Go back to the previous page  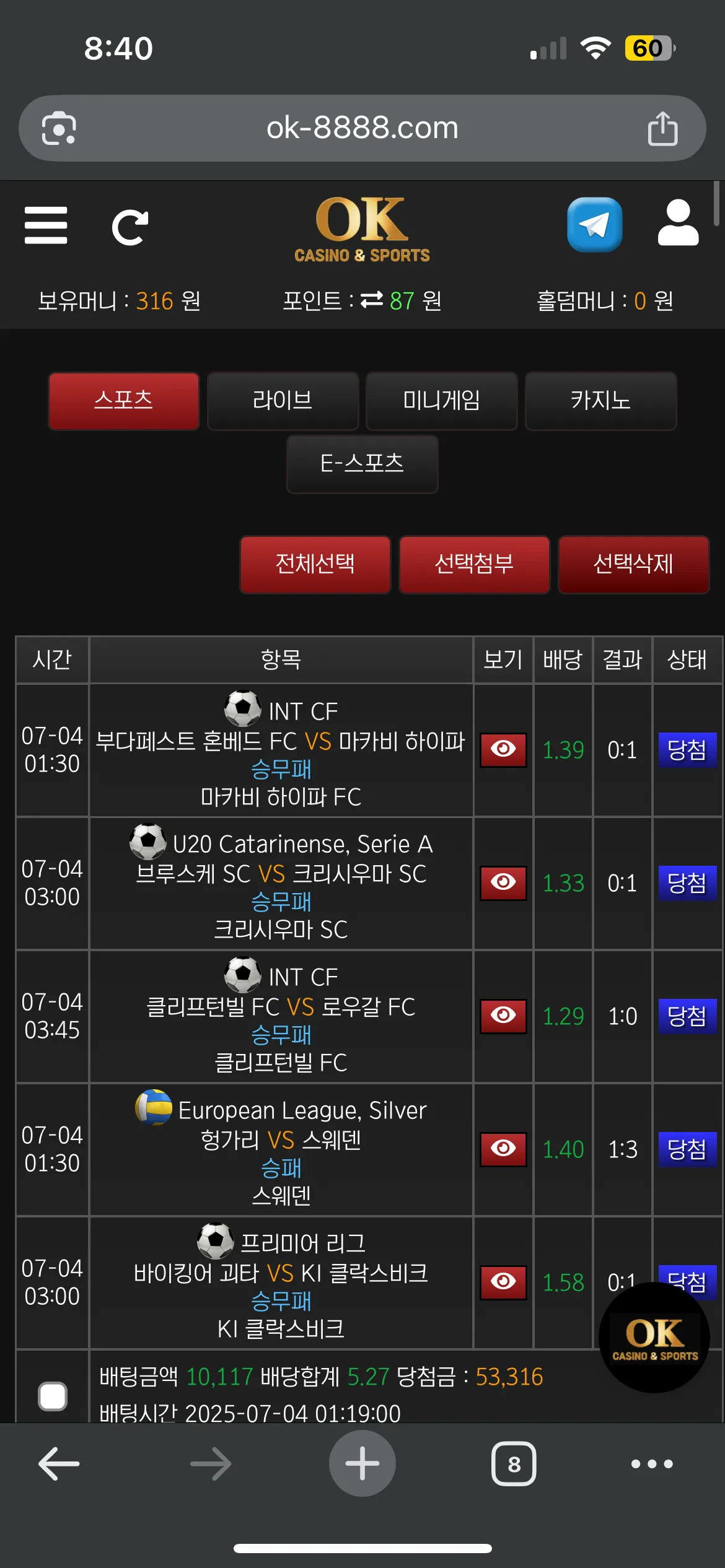coord(59,1464)
